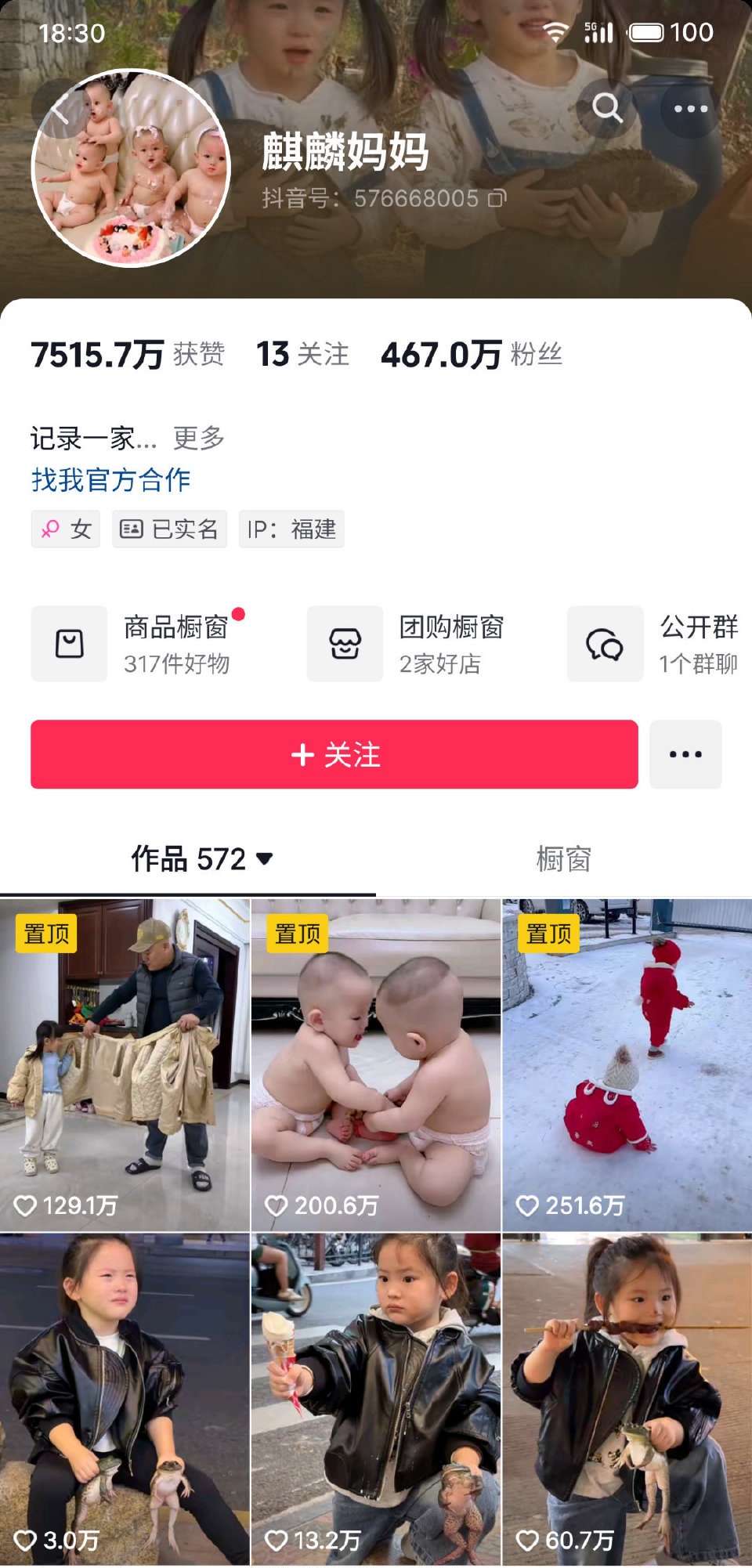This screenshot has height=1568, width=752.
Task: Open the search icon on profile header
Action: 606,108
